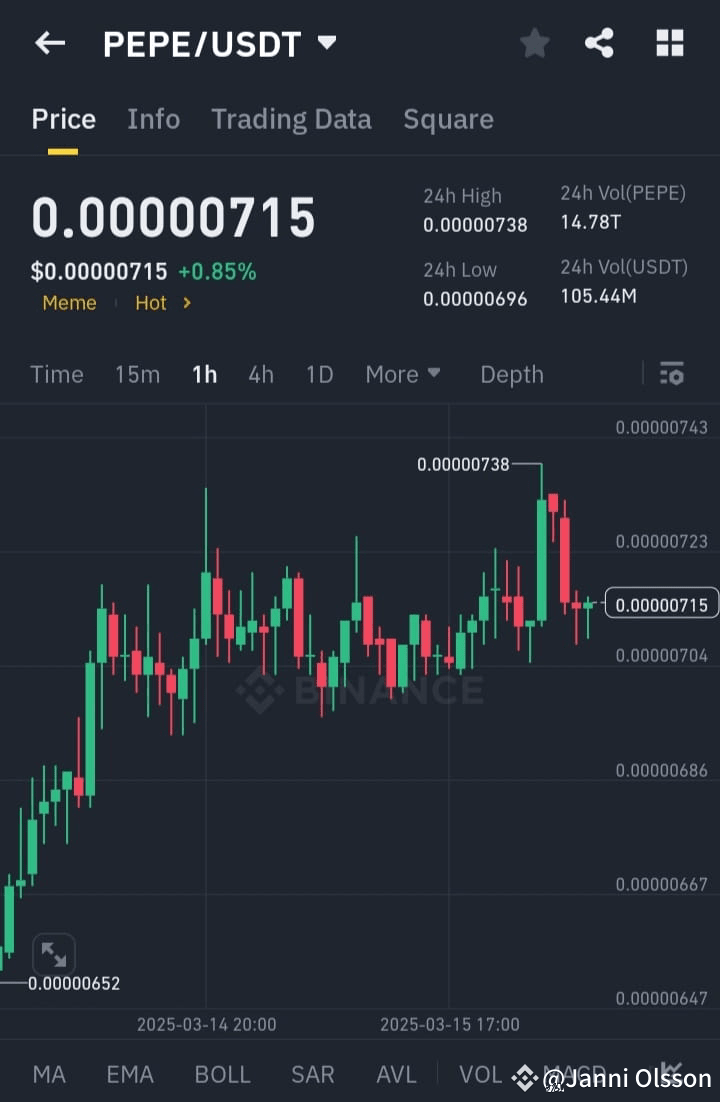Show the Depth view
This screenshot has width=720, height=1102.
coord(512,374)
